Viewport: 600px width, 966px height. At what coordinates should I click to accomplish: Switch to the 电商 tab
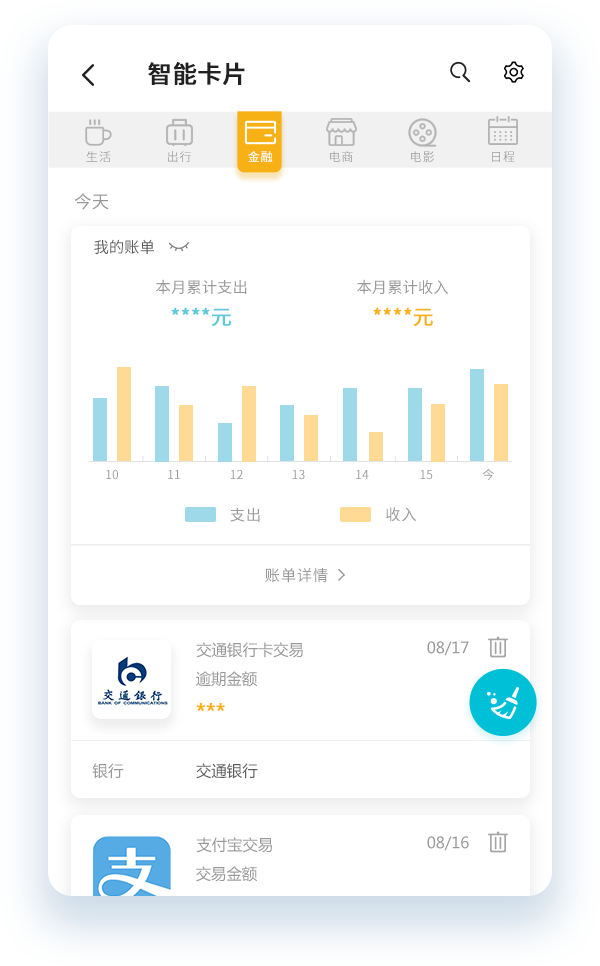pyautogui.click(x=341, y=140)
